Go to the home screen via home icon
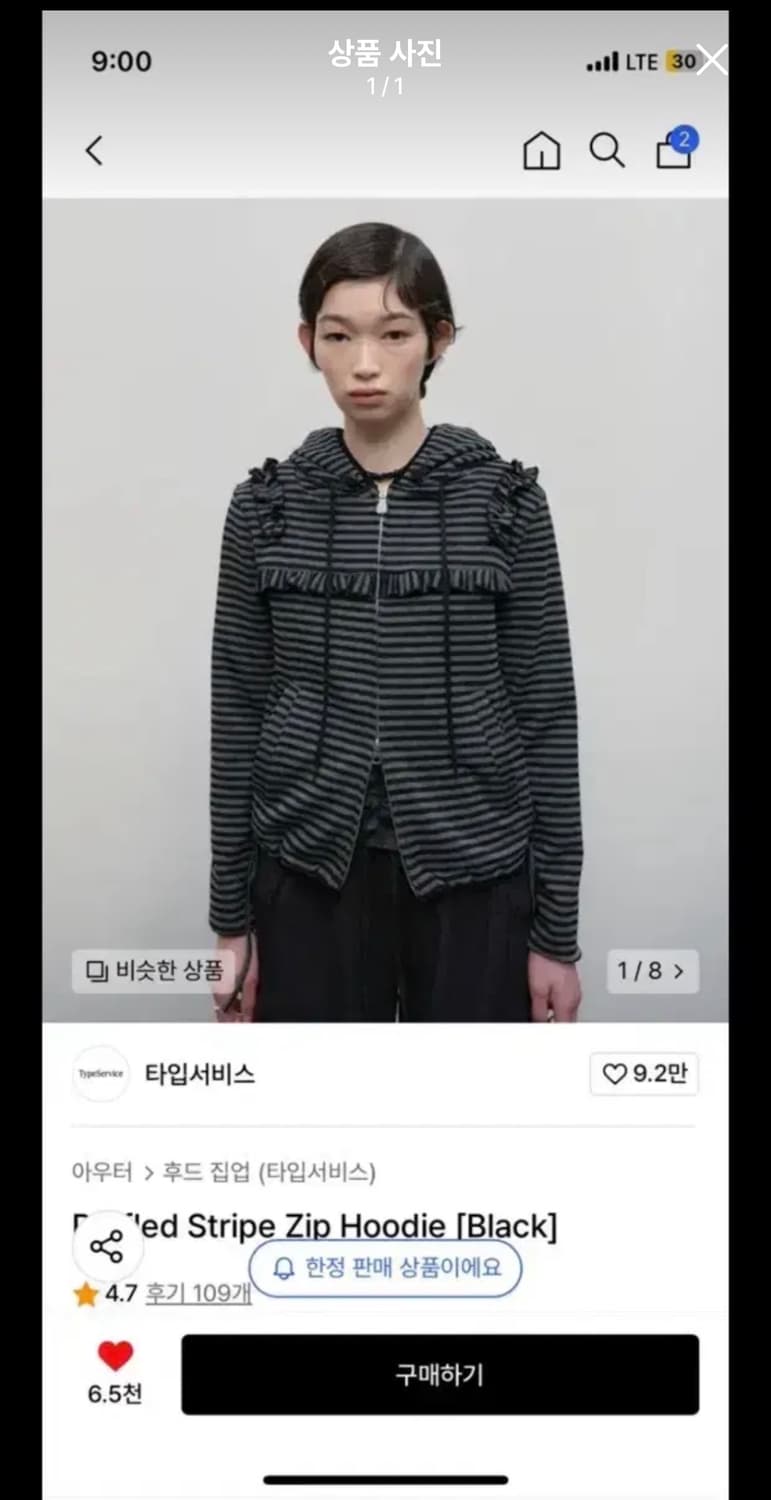The image size is (771, 1500). 541,152
